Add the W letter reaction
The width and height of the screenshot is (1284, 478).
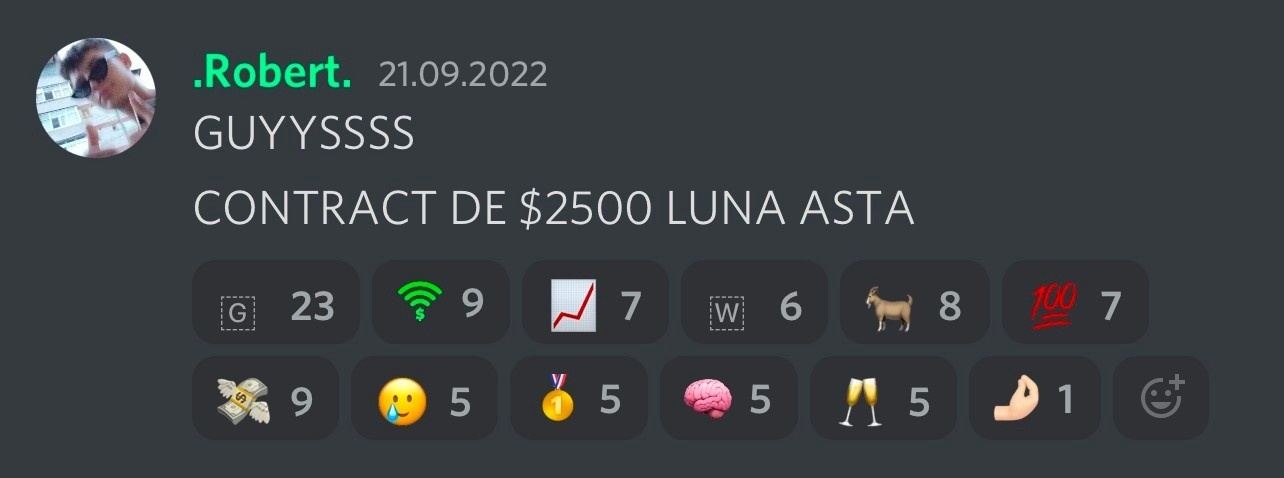coord(754,303)
